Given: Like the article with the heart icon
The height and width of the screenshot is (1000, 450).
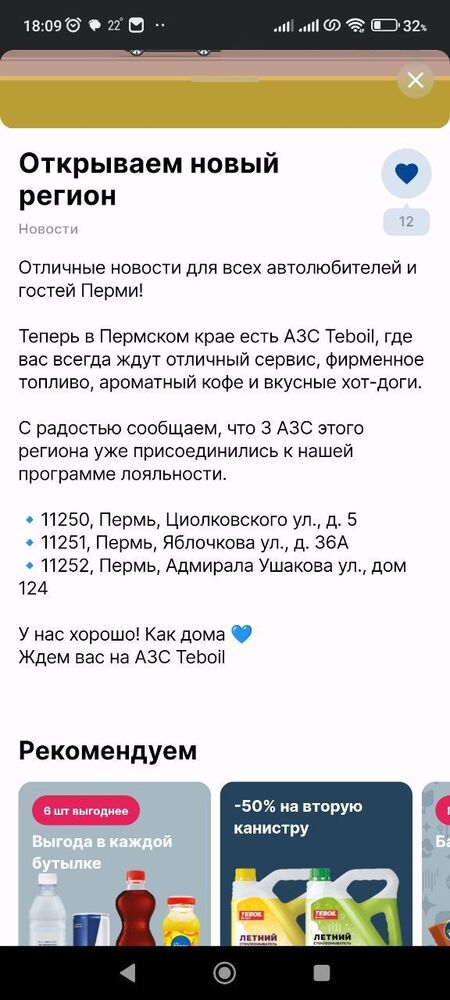Looking at the screenshot, I should pos(406,173).
